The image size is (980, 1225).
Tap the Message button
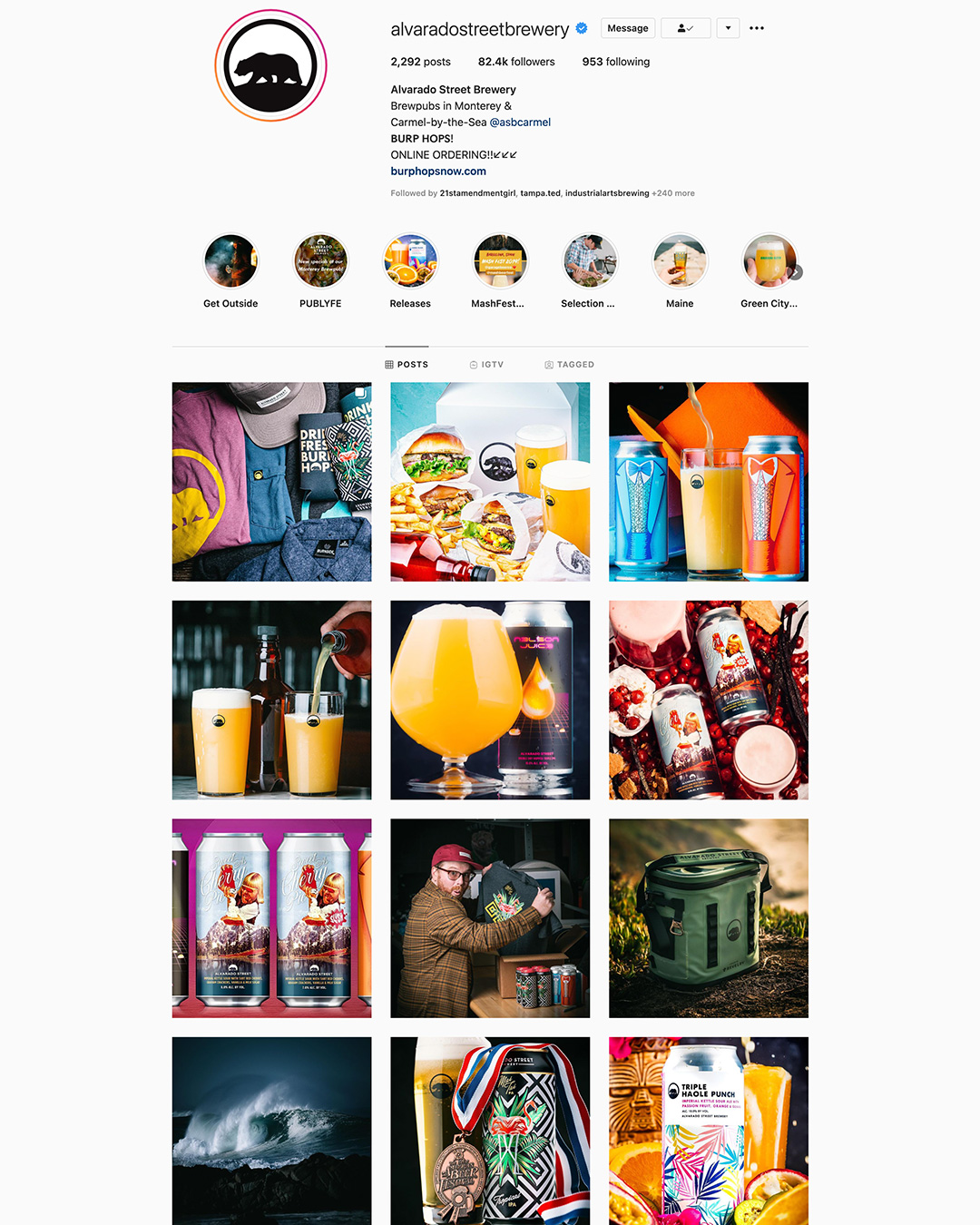pyautogui.click(x=627, y=28)
